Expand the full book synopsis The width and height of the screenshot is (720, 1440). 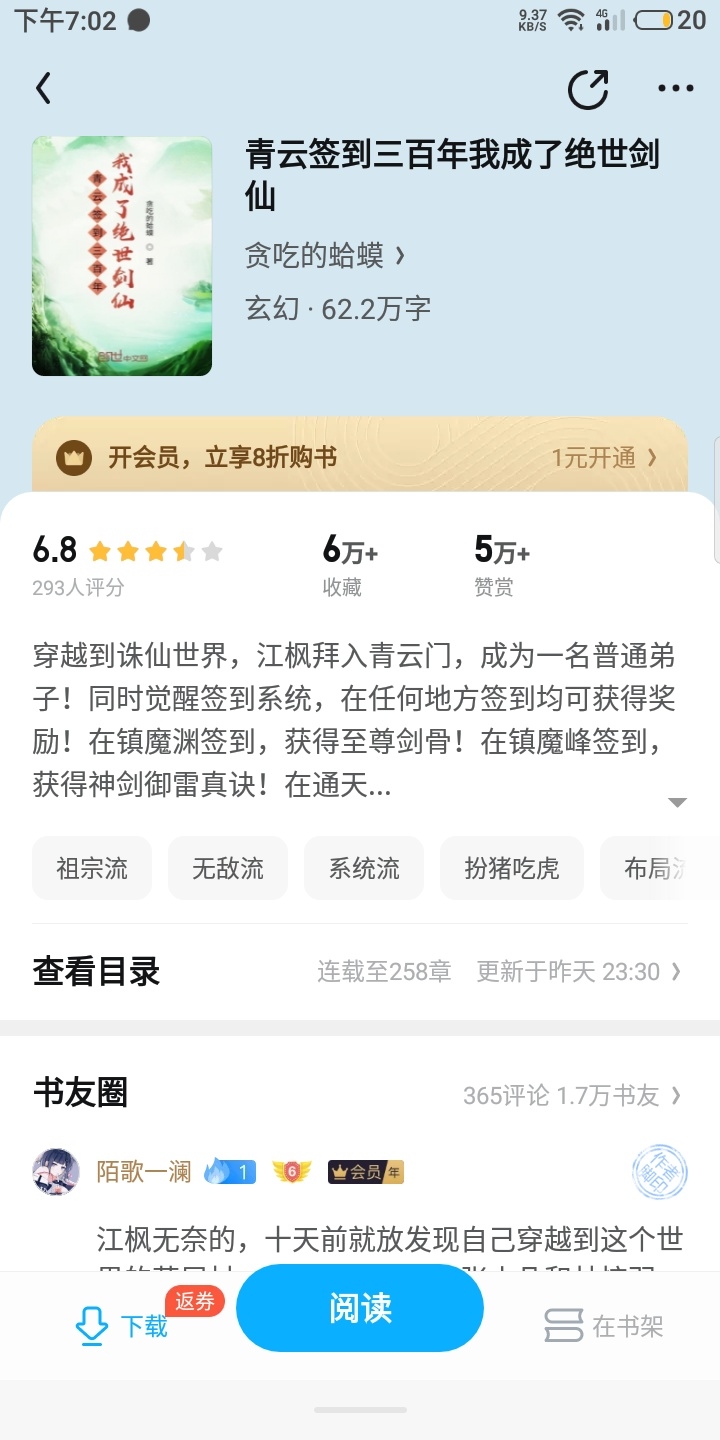click(x=677, y=802)
